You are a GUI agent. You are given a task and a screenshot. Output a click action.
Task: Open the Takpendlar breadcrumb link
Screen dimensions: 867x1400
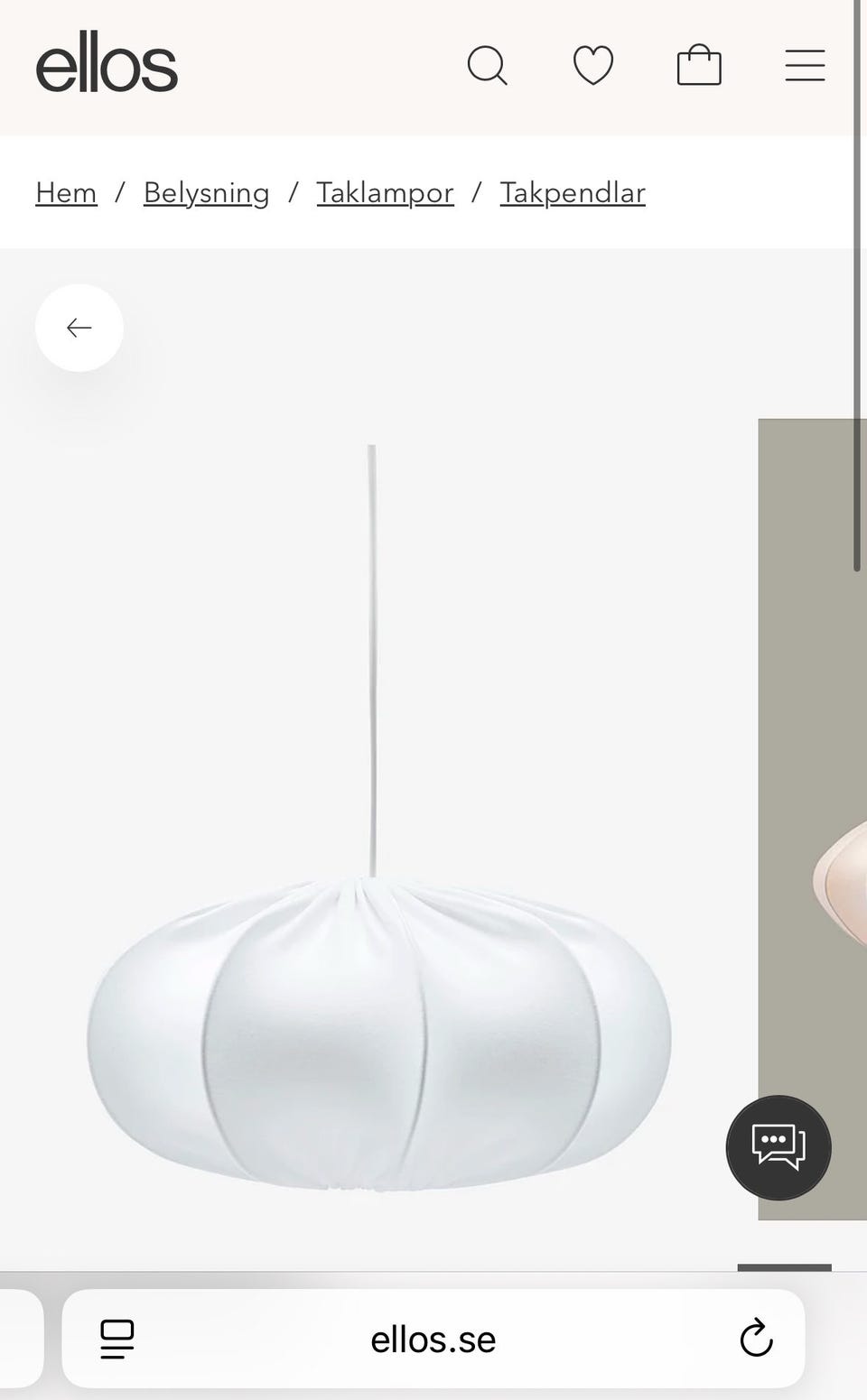[573, 192]
